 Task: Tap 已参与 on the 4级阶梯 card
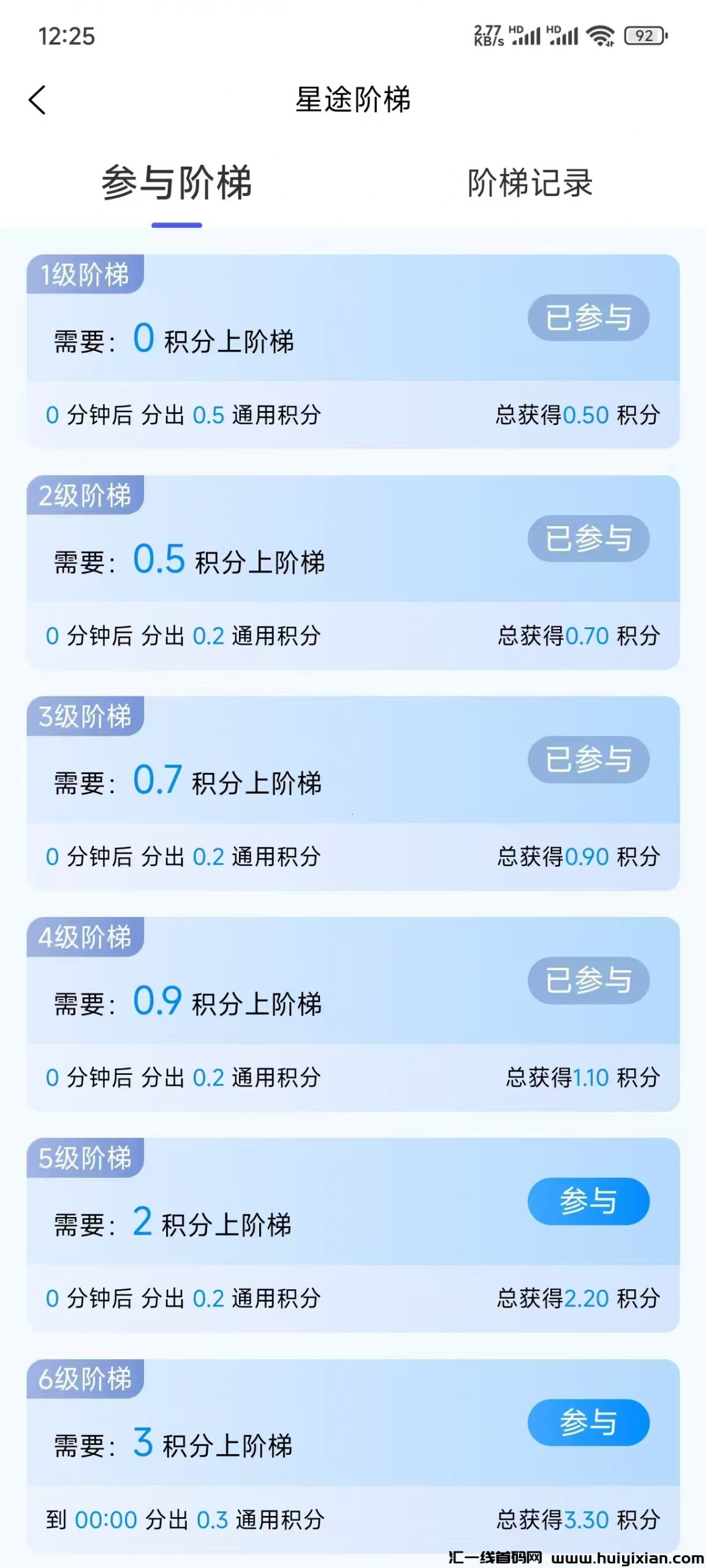point(588,981)
